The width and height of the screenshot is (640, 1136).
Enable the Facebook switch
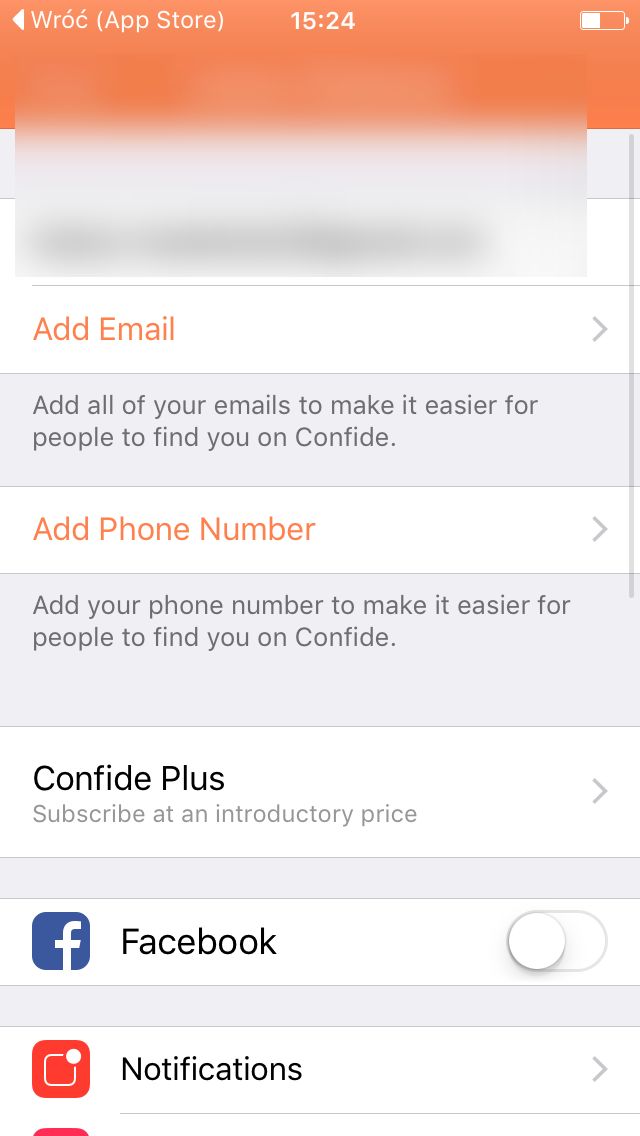pos(557,941)
